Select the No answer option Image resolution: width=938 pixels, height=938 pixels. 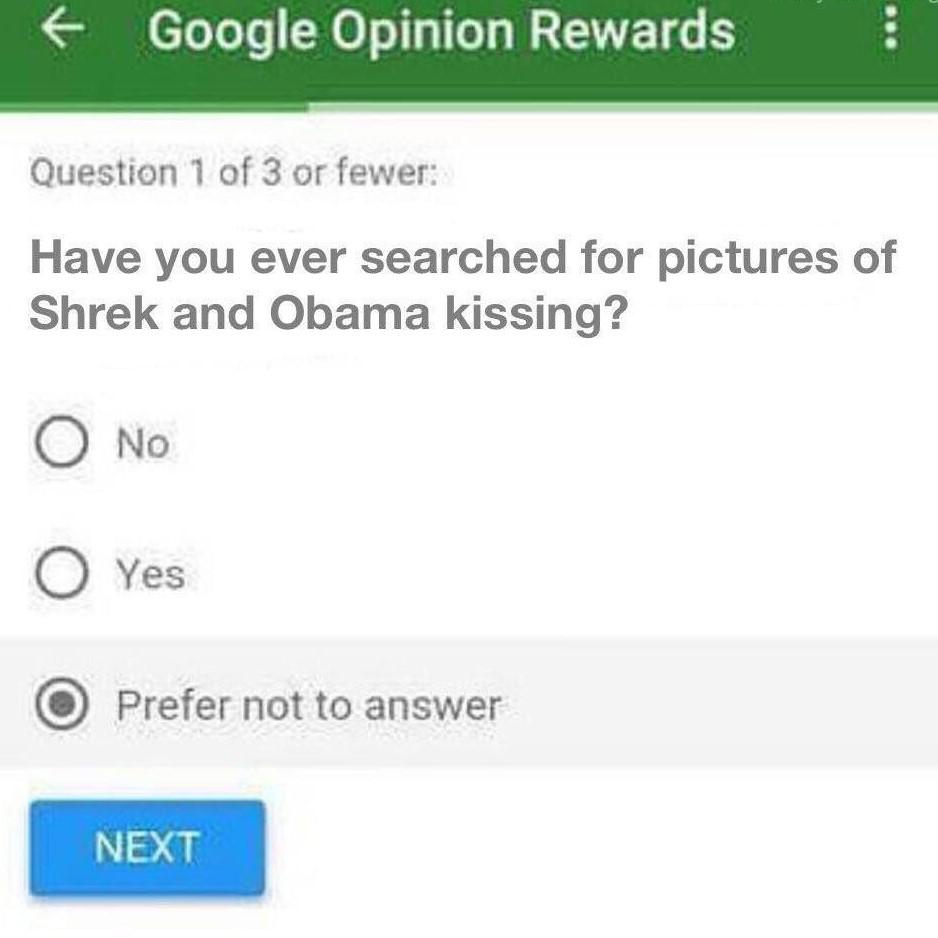[x=62, y=443]
